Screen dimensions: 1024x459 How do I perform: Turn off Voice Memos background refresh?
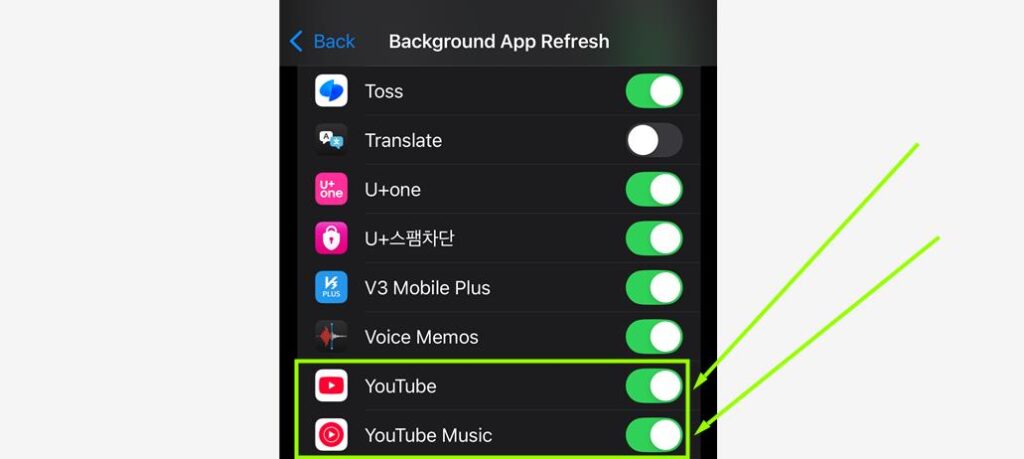click(654, 337)
